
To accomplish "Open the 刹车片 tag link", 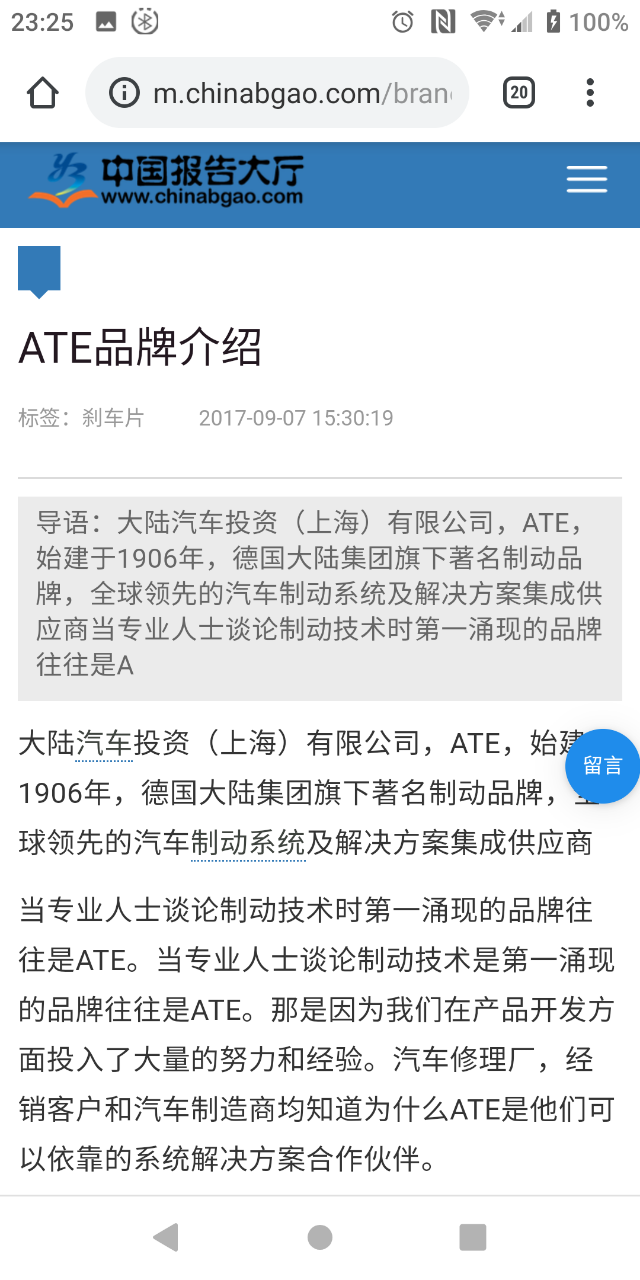I will [112, 418].
